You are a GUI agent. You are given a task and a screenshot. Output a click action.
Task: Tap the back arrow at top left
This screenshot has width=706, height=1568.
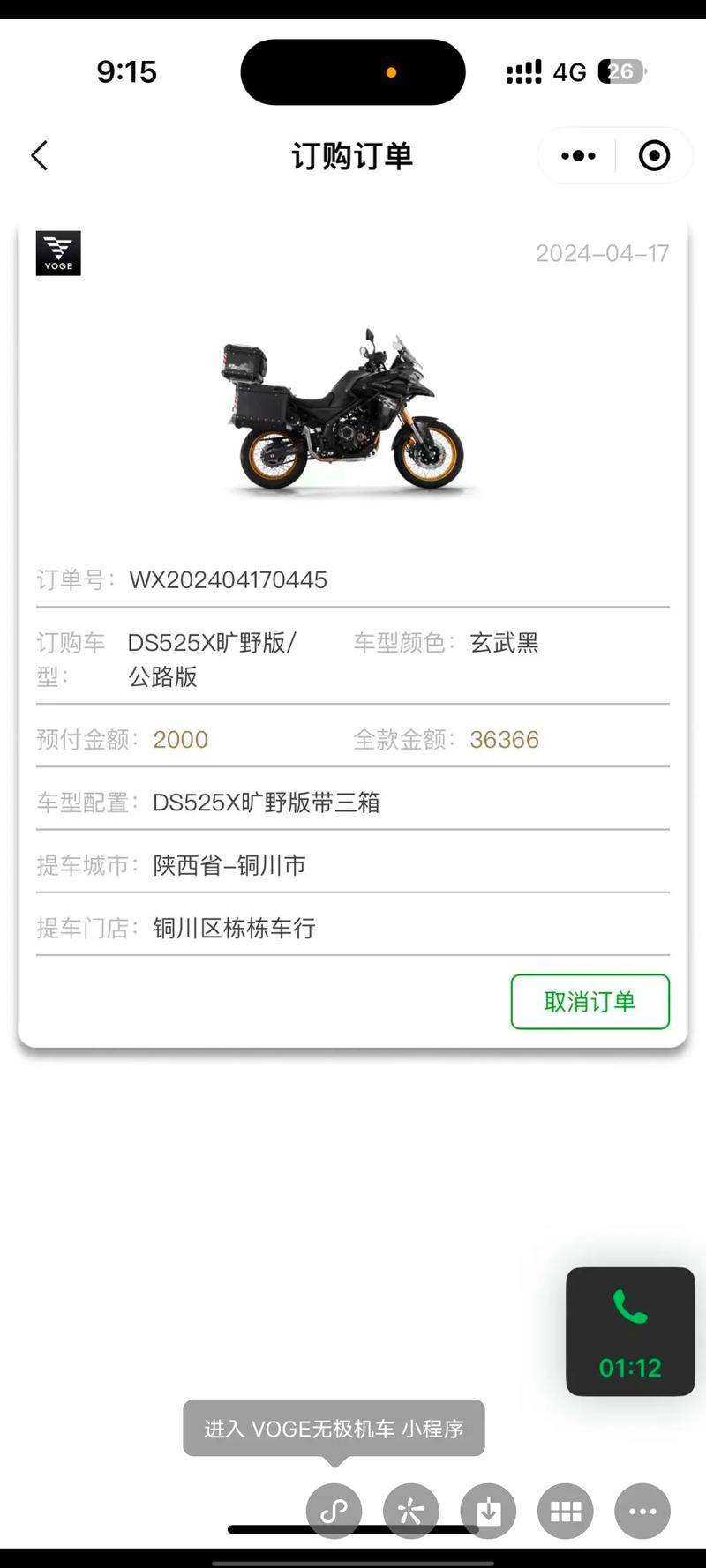[x=38, y=155]
